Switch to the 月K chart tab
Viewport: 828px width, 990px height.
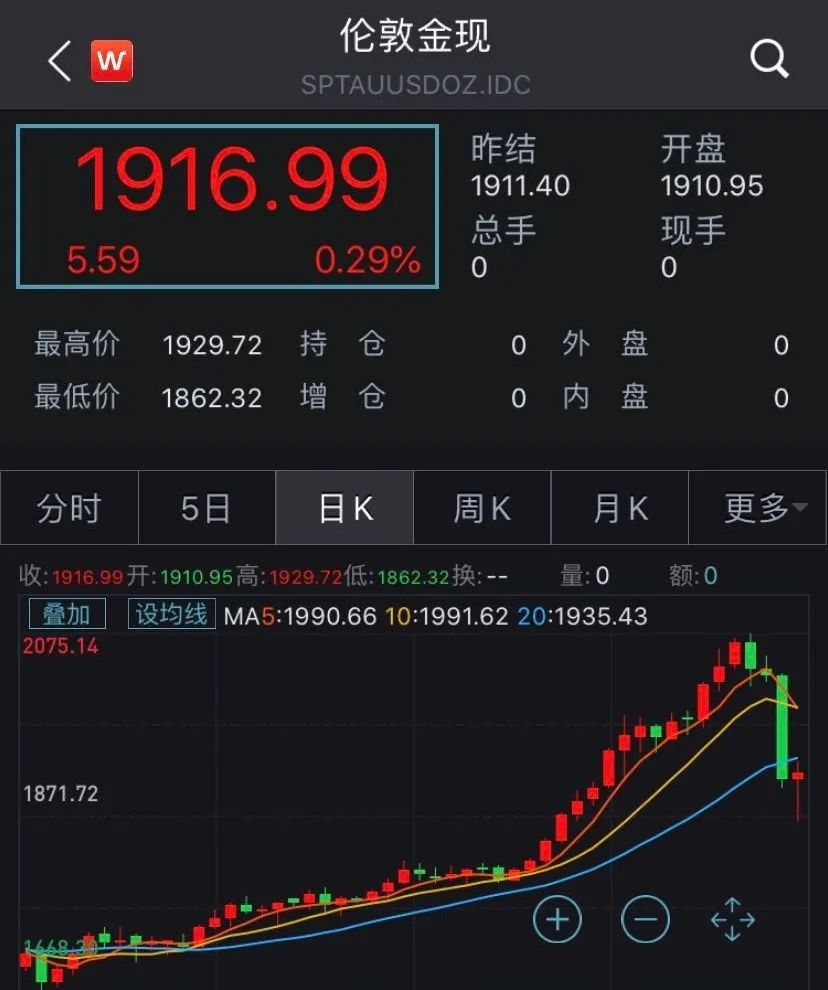click(x=620, y=508)
